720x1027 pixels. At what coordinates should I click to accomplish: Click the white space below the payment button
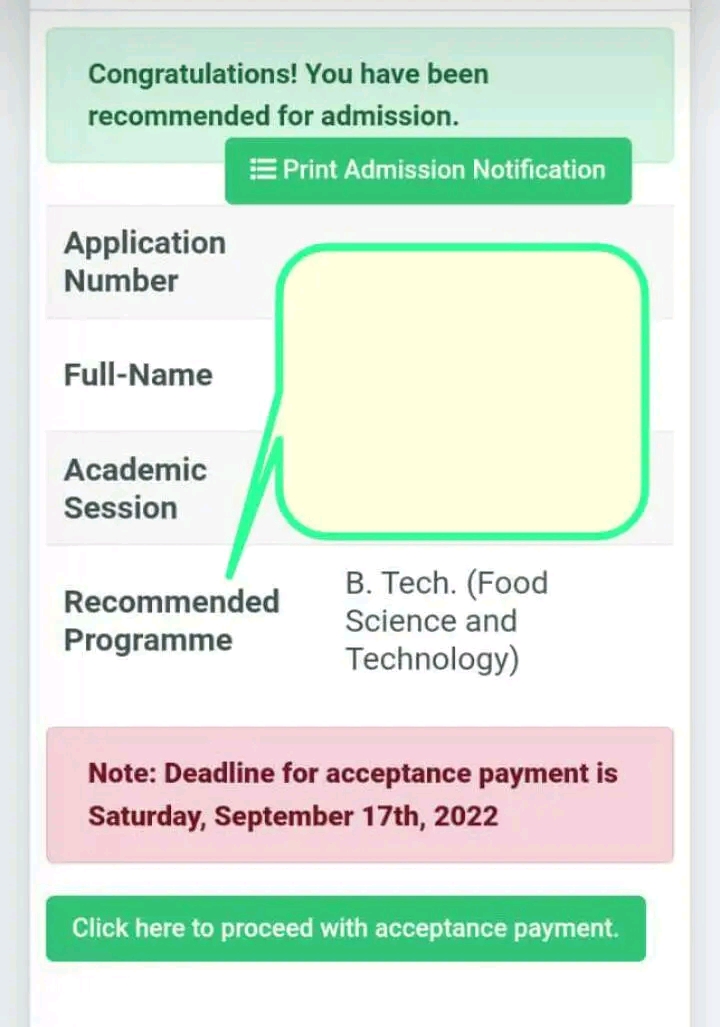tap(360, 1000)
